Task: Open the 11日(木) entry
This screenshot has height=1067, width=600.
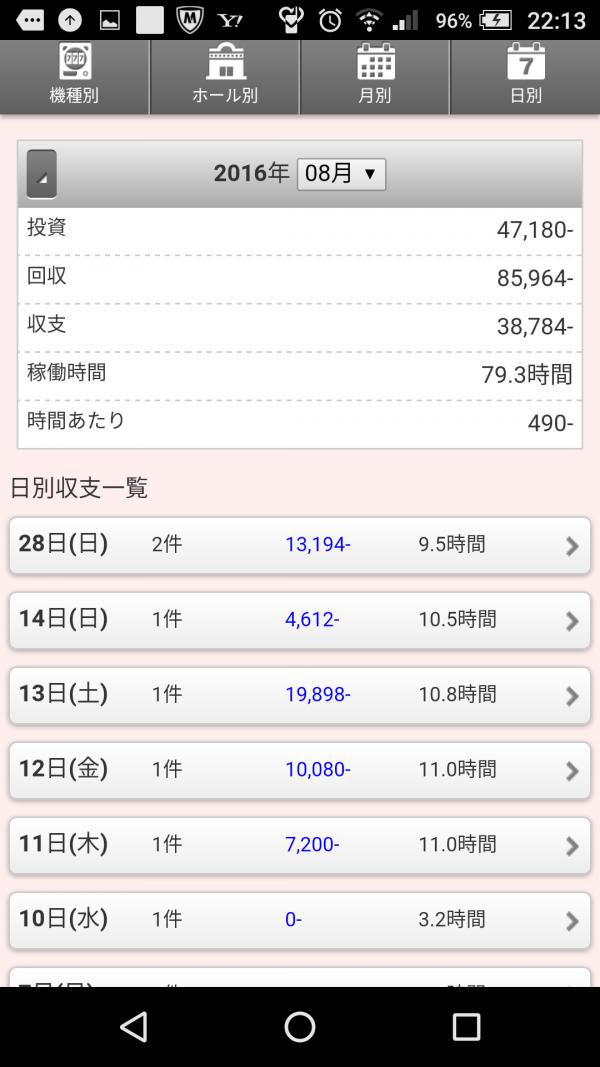Action: (x=300, y=845)
